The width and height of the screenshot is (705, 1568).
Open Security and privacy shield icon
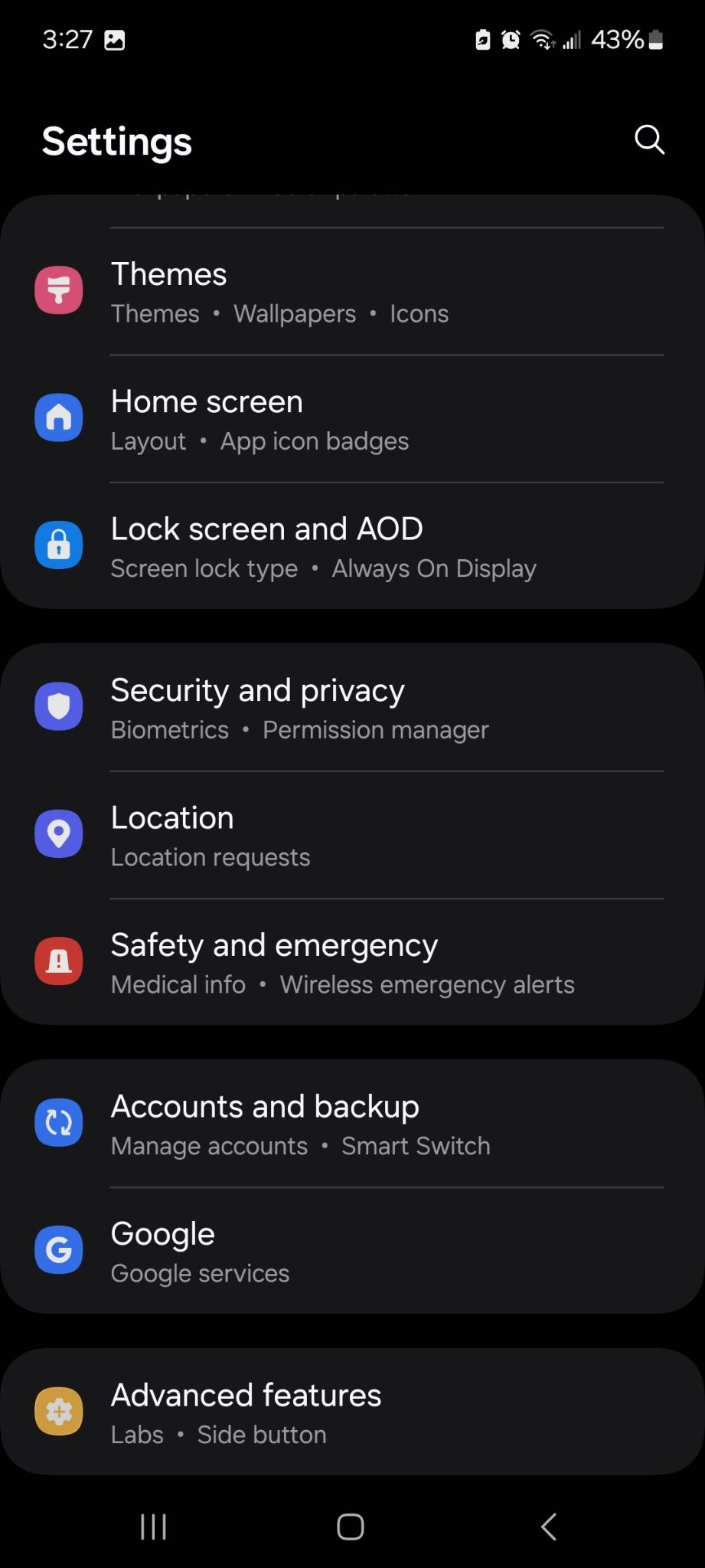[x=58, y=706]
